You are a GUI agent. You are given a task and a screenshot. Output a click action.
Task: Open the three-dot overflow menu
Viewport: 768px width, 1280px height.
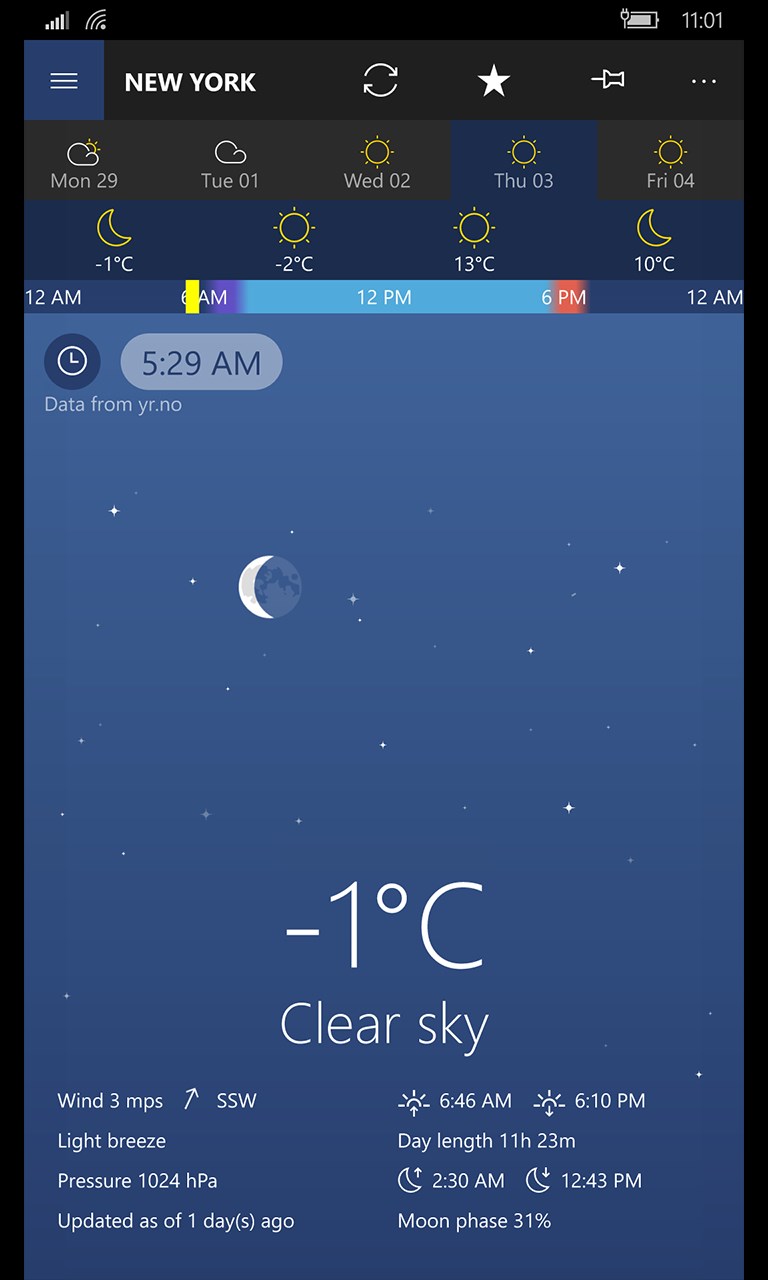coord(703,81)
